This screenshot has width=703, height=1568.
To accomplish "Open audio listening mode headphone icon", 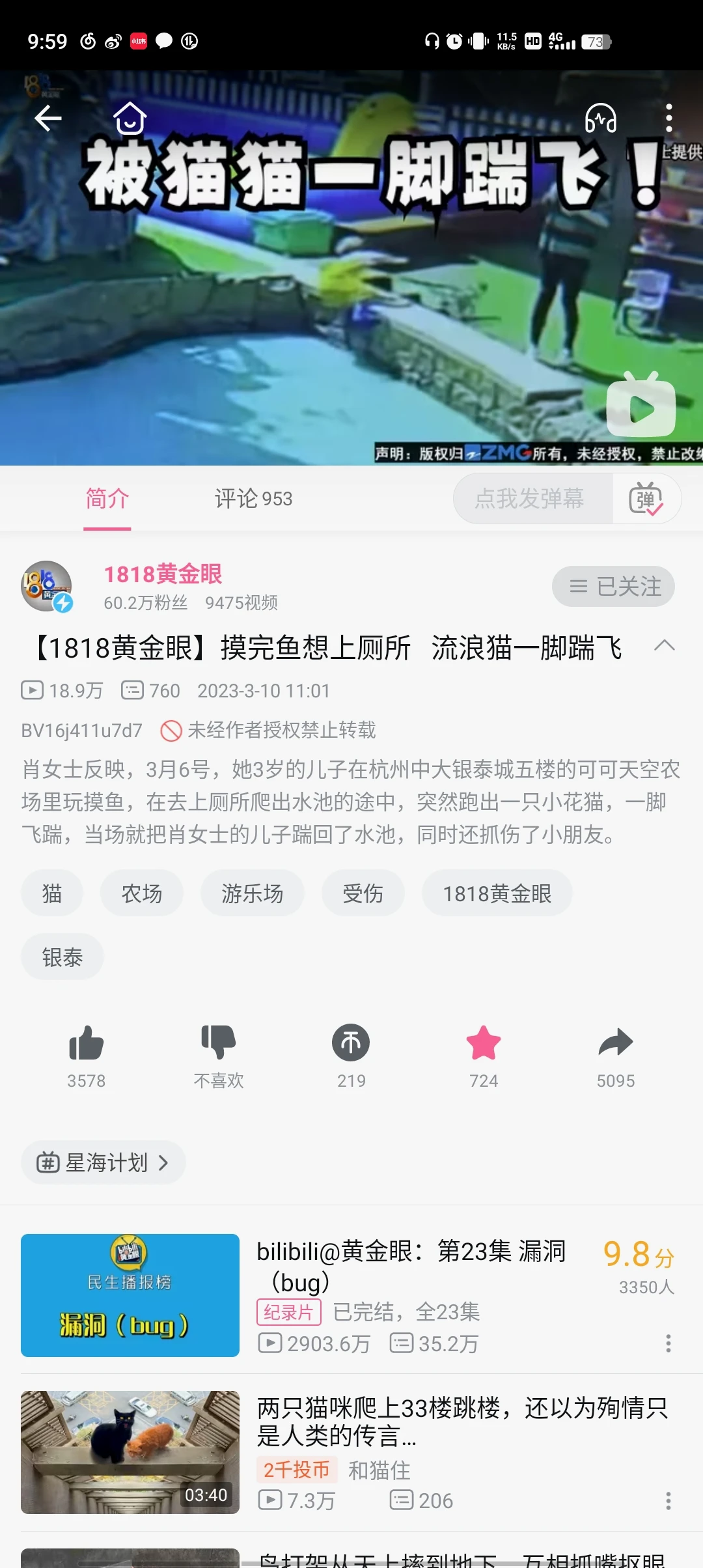I will click(x=600, y=119).
